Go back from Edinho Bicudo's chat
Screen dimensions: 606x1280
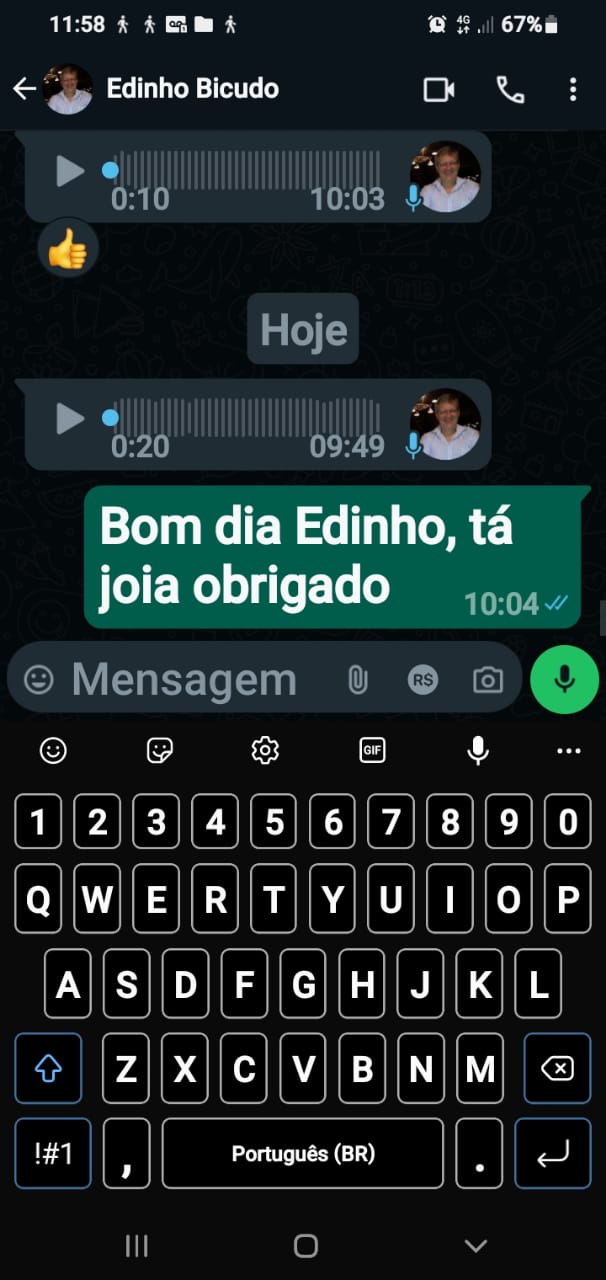click(24, 89)
